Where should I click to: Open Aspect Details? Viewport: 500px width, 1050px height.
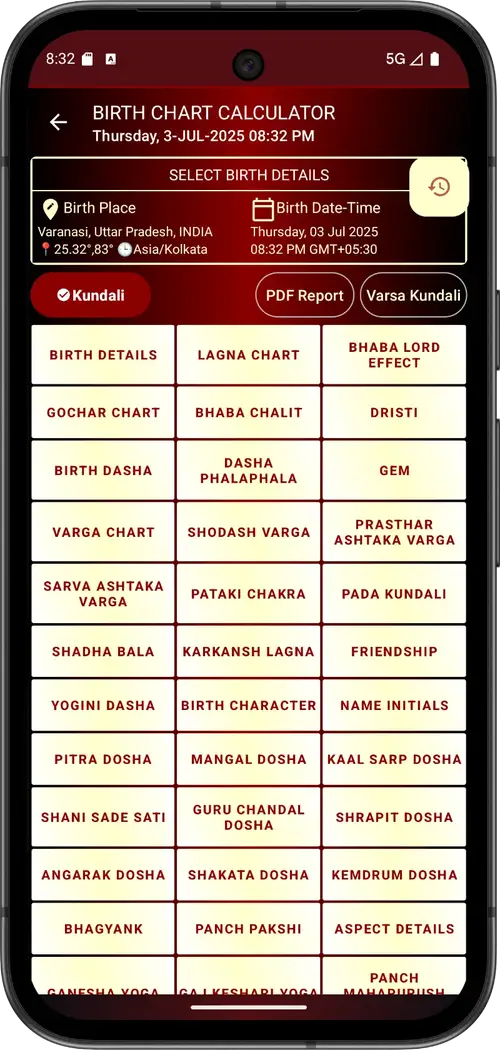pyautogui.click(x=394, y=929)
